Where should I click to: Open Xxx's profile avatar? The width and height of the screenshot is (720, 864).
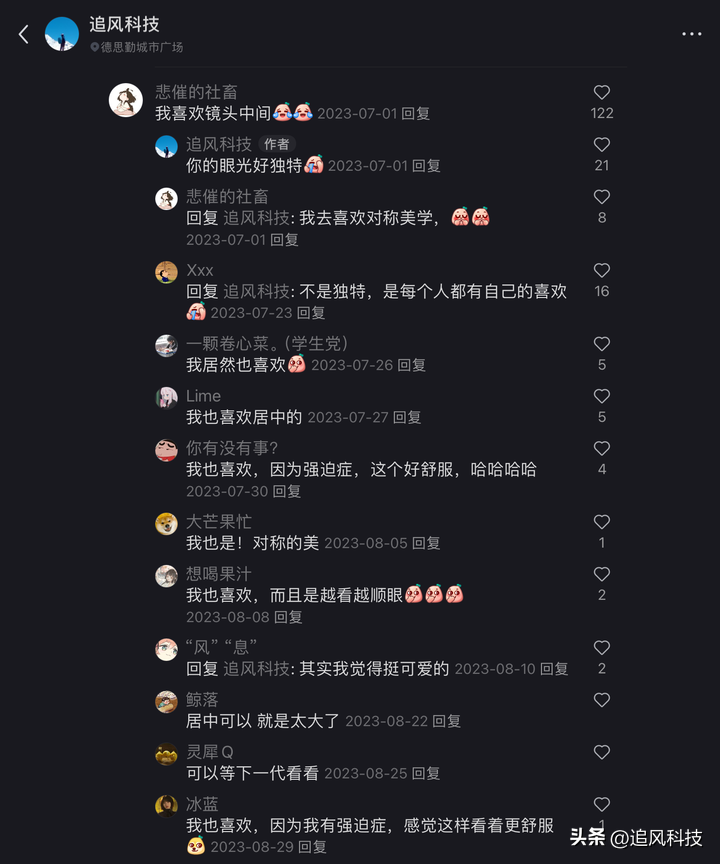point(167,272)
